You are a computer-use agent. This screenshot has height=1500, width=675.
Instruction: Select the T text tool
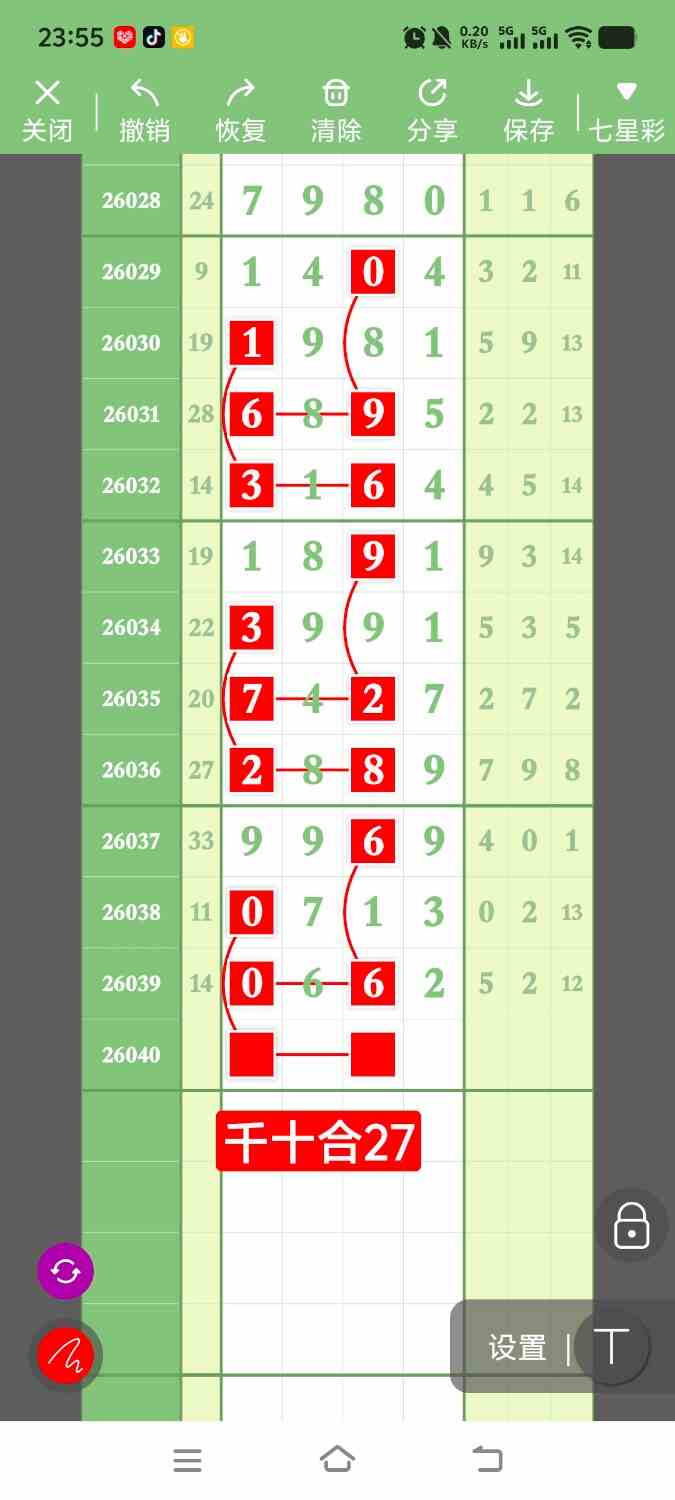point(611,1346)
